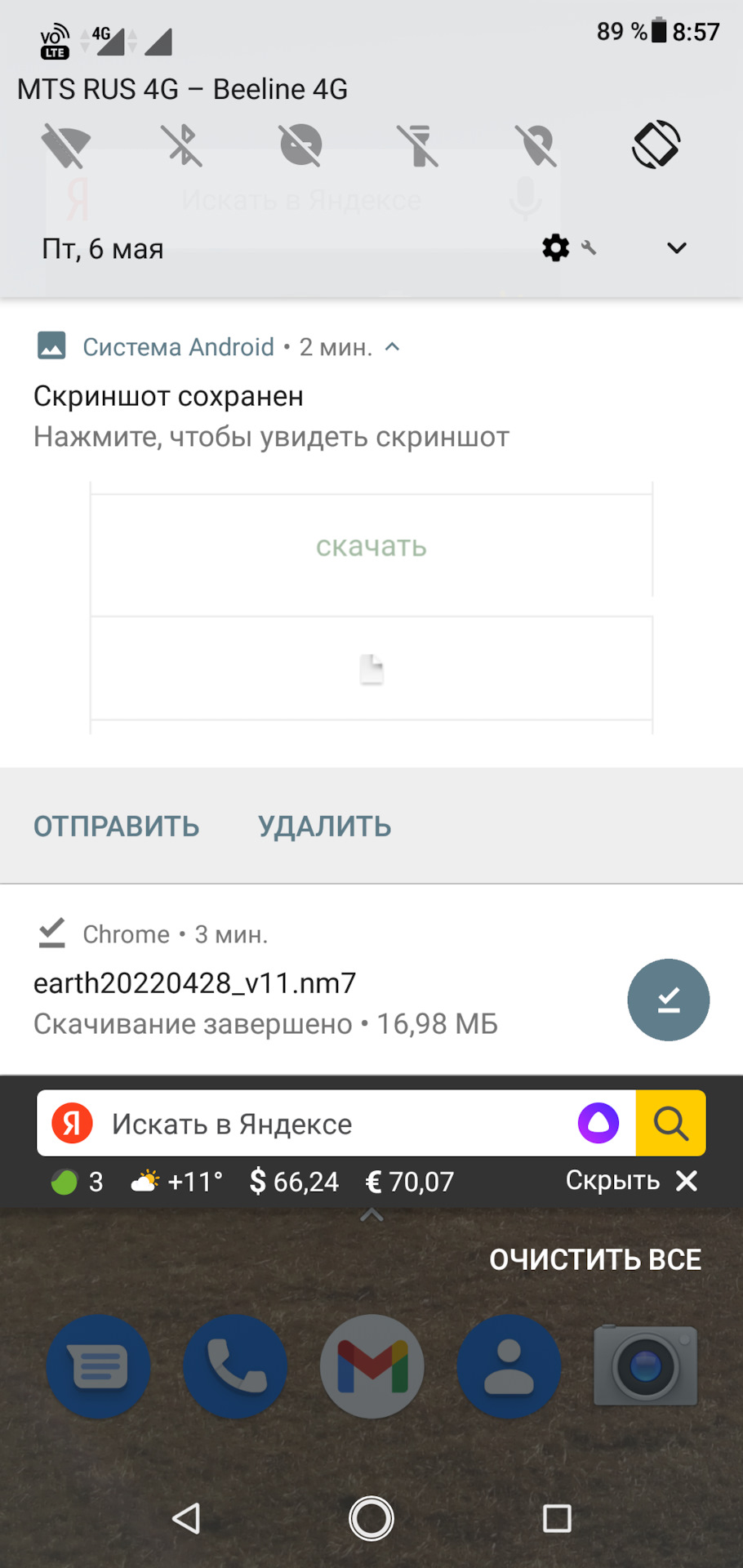Screen dimensions: 743x1568
Task: Enable Bluetooth in quick settings
Action: [x=183, y=145]
